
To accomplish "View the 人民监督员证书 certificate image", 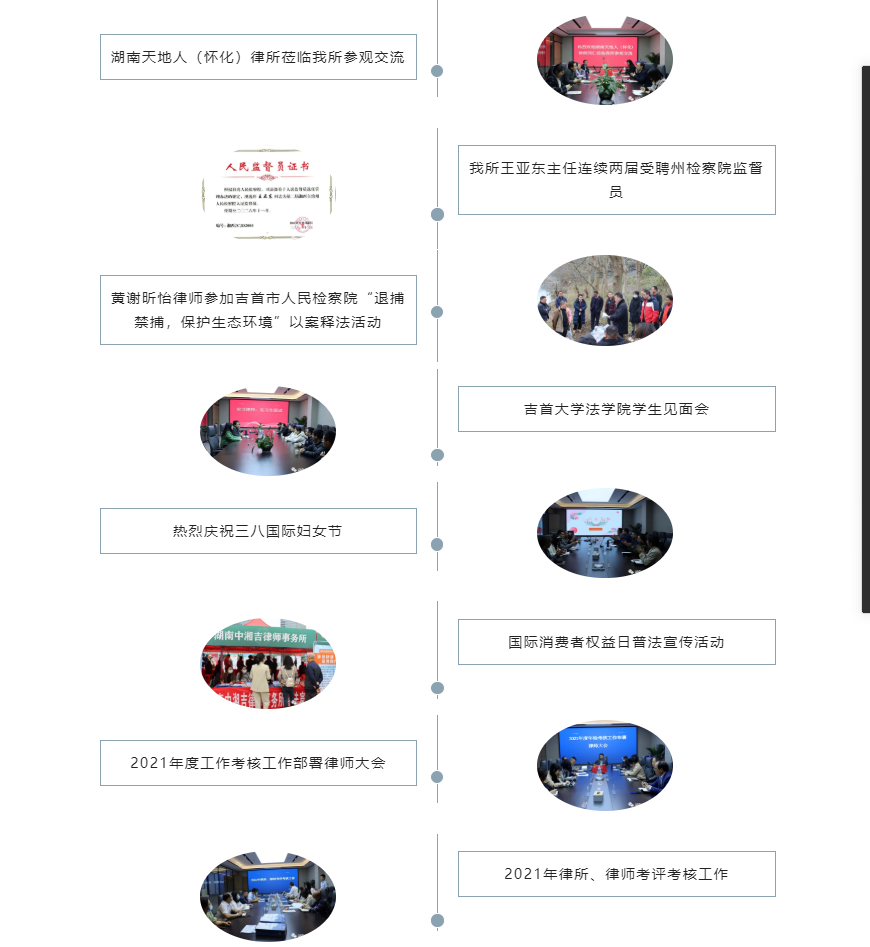I will (x=268, y=195).
